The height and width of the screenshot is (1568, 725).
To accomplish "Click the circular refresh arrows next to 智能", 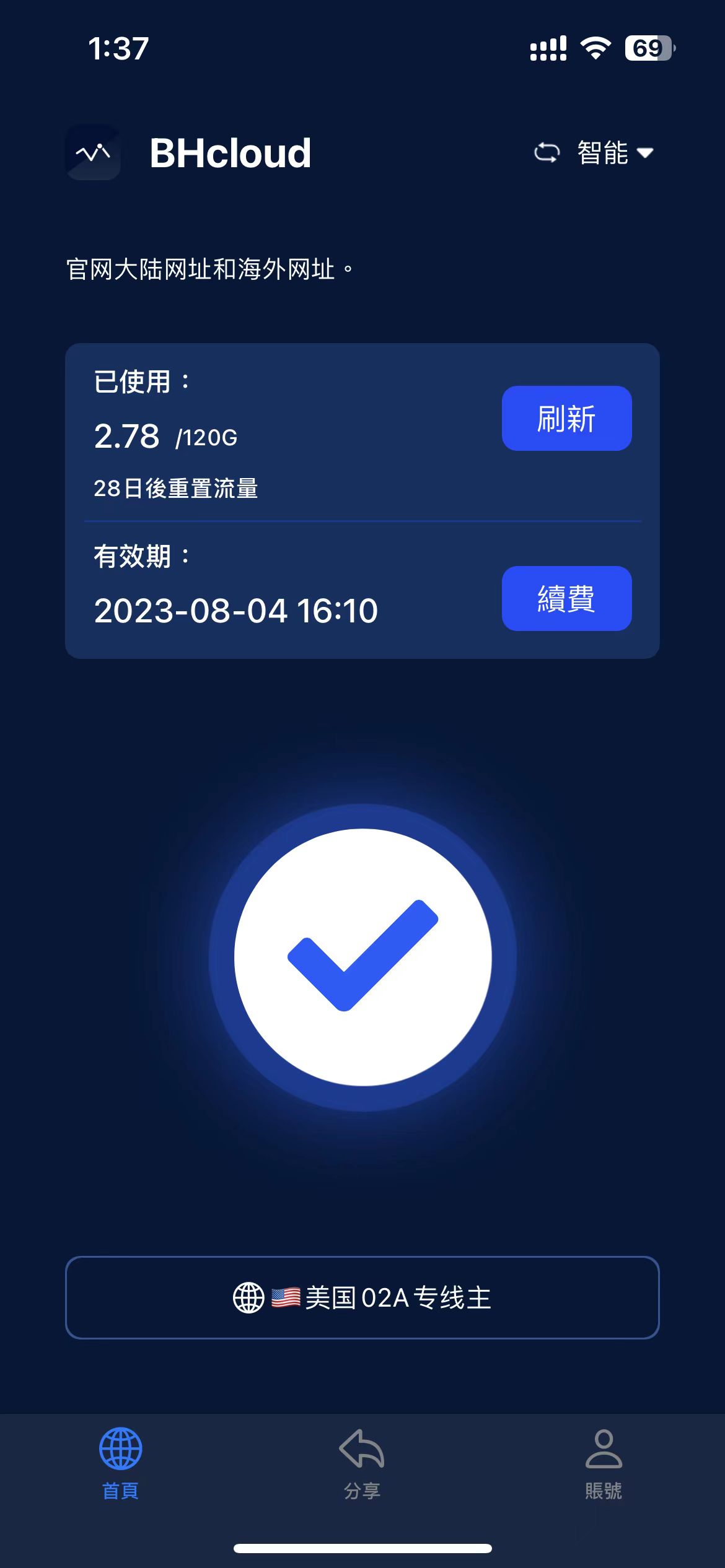I will click(x=548, y=152).
